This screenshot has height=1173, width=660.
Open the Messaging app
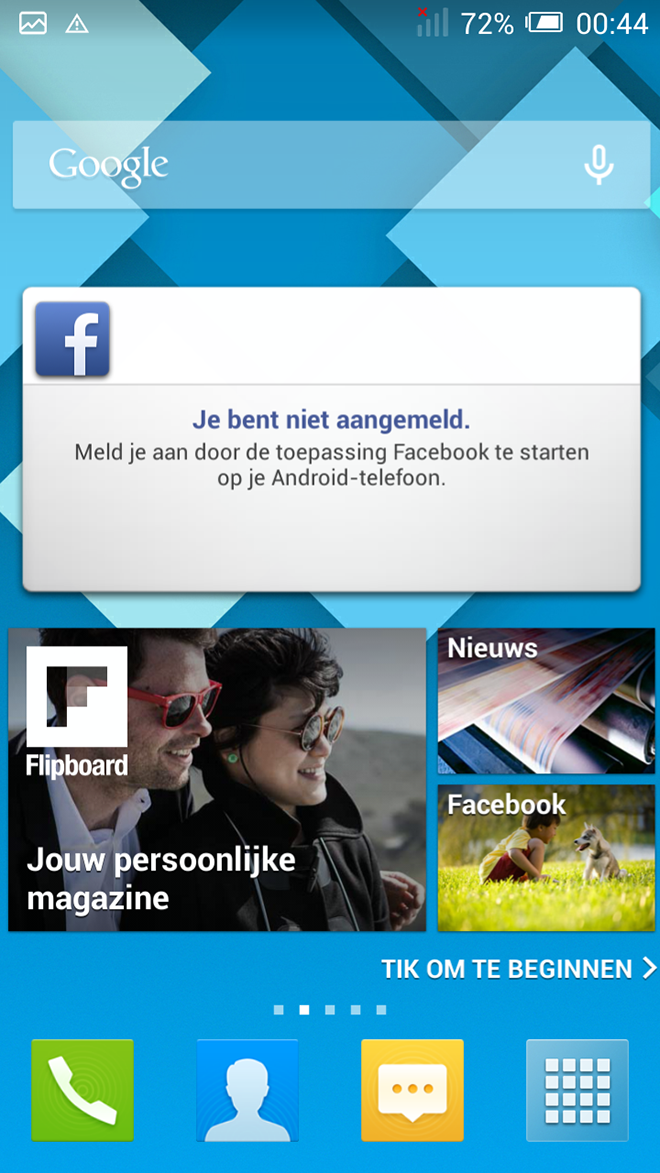(x=412, y=1090)
